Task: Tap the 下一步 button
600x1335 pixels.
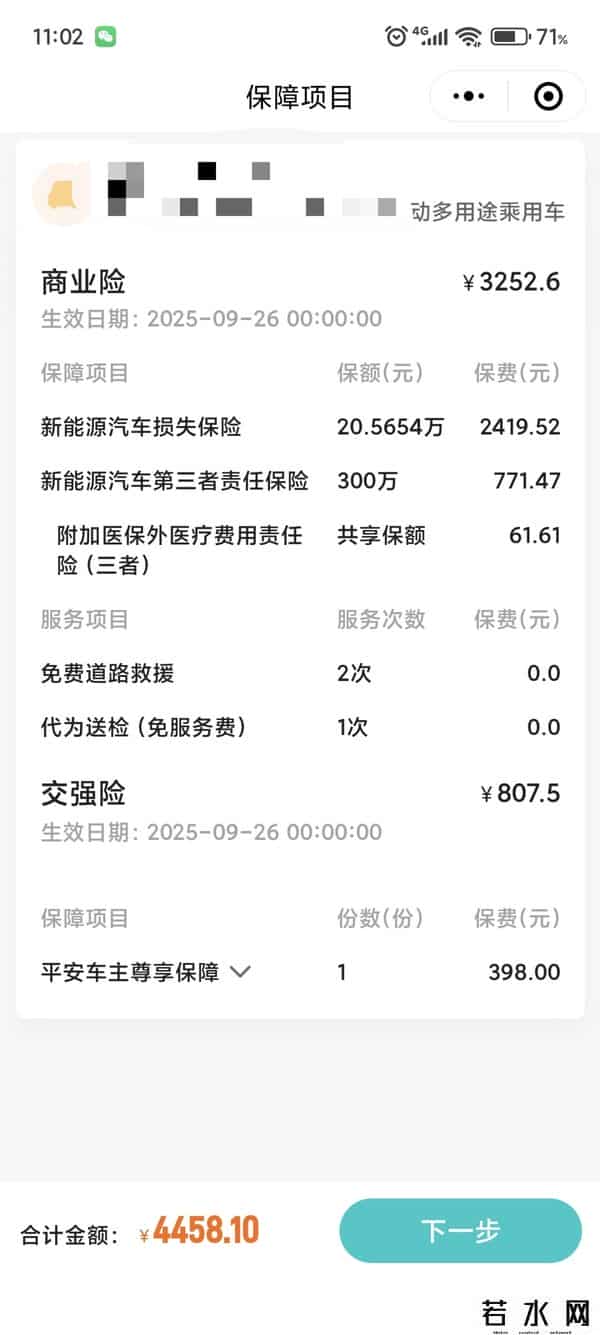Action: coord(460,1230)
